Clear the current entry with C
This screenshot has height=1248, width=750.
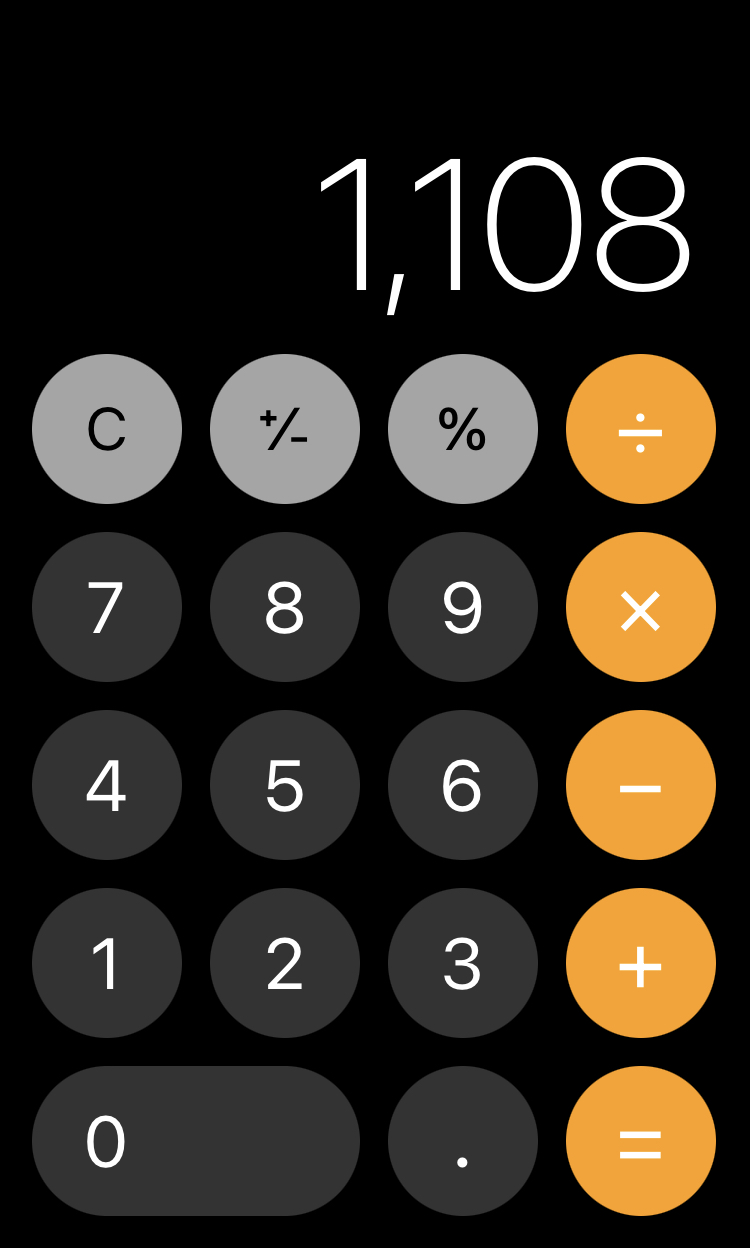tap(107, 429)
